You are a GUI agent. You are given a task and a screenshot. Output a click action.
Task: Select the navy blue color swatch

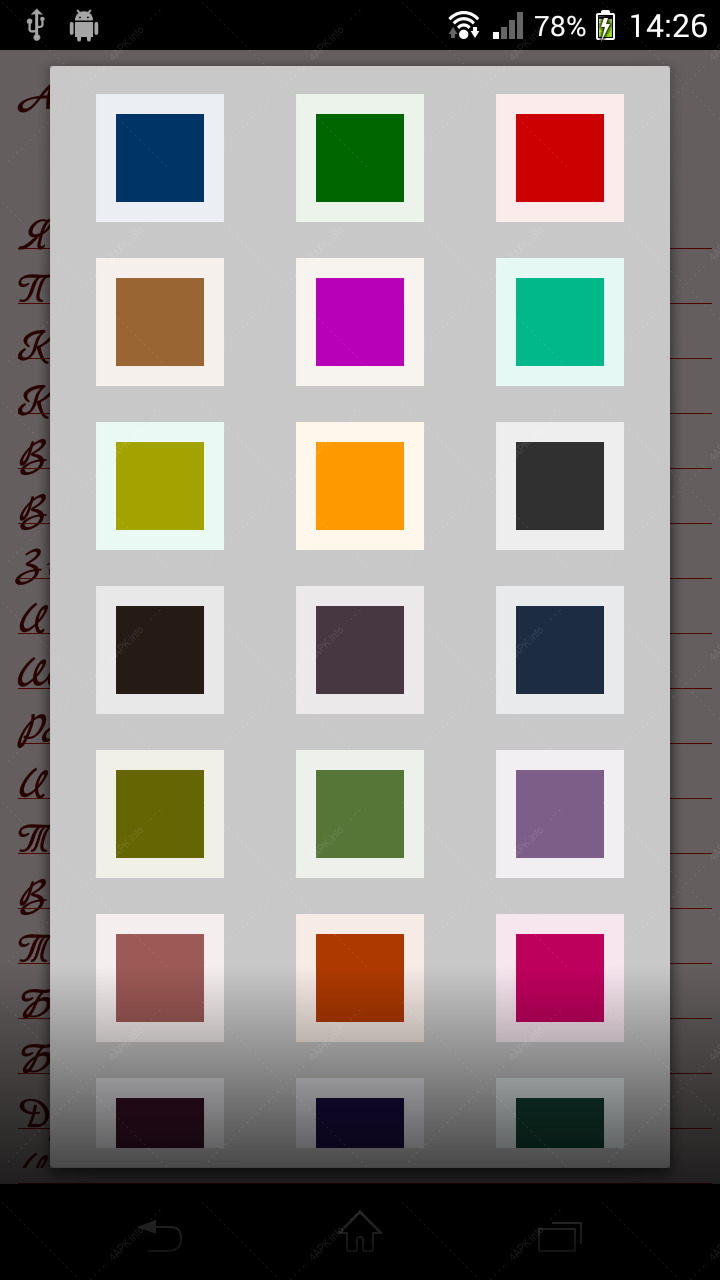click(160, 158)
